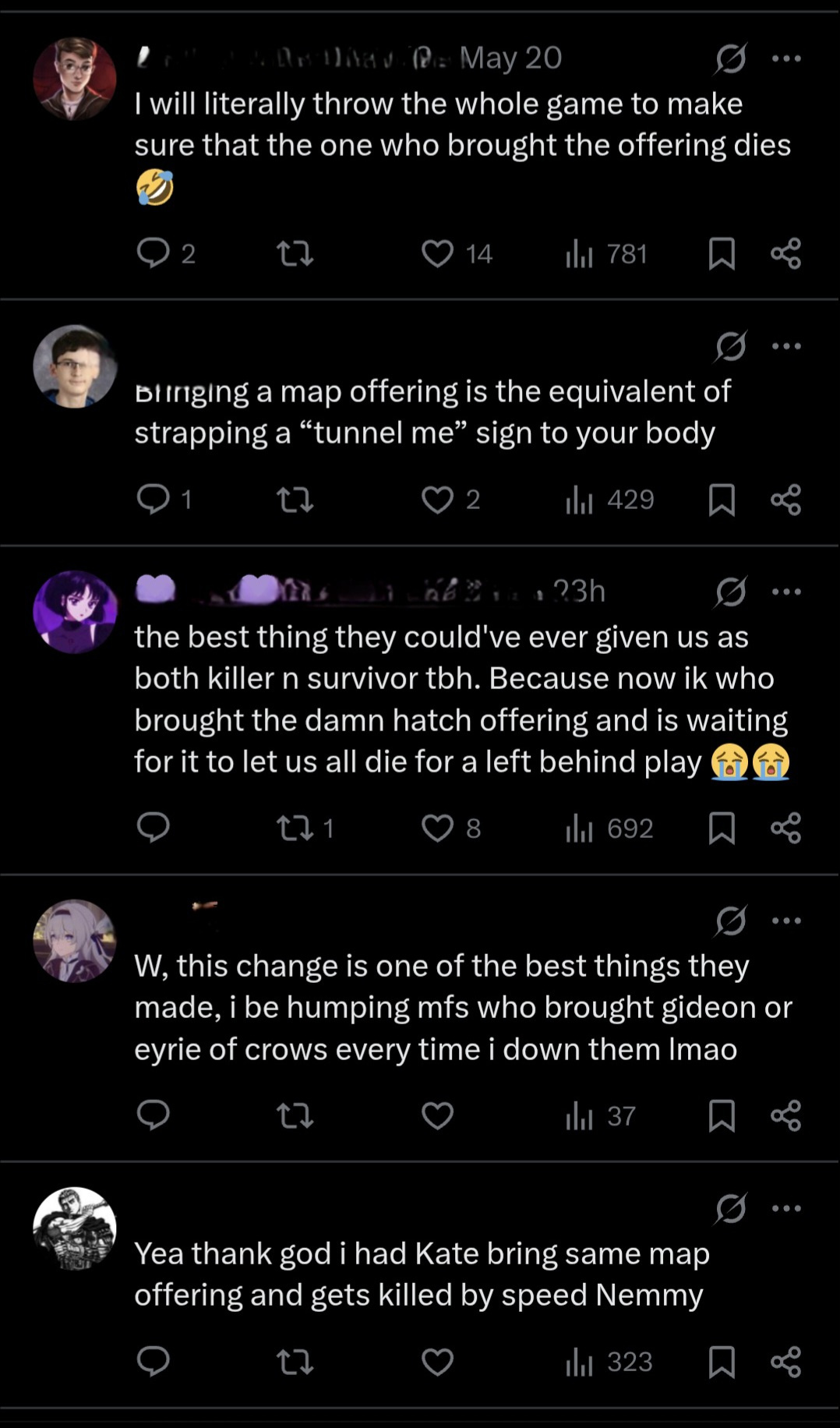Bookmark the "throw the whole game" post
The height and width of the screenshot is (1428, 840).
pyautogui.click(x=722, y=254)
